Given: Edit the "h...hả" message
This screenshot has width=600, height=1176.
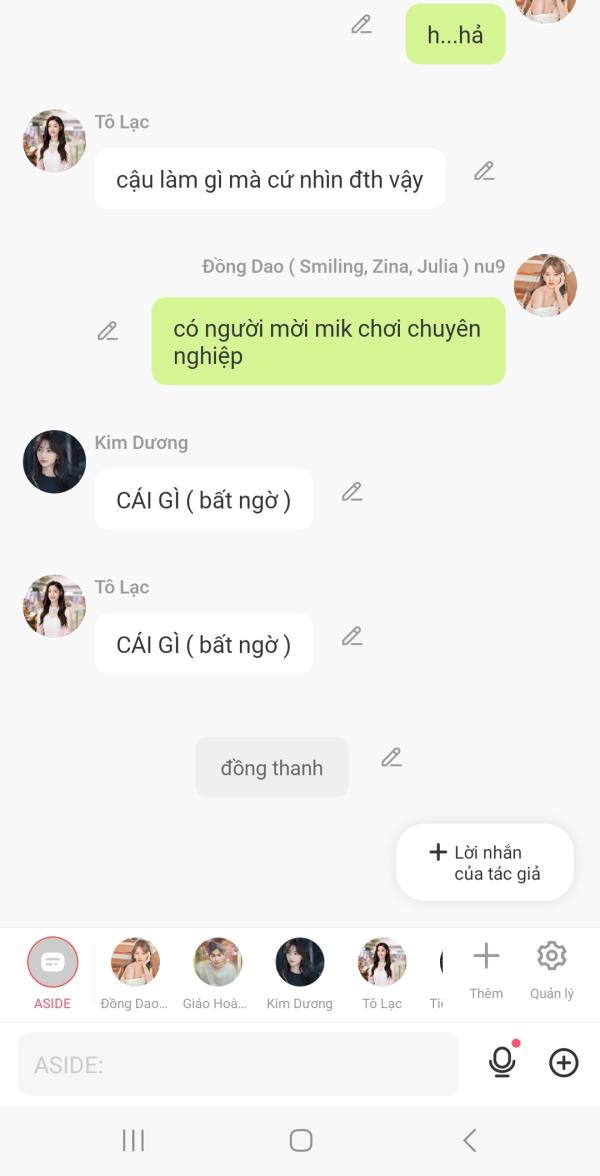Looking at the screenshot, I should coord(362,25).
